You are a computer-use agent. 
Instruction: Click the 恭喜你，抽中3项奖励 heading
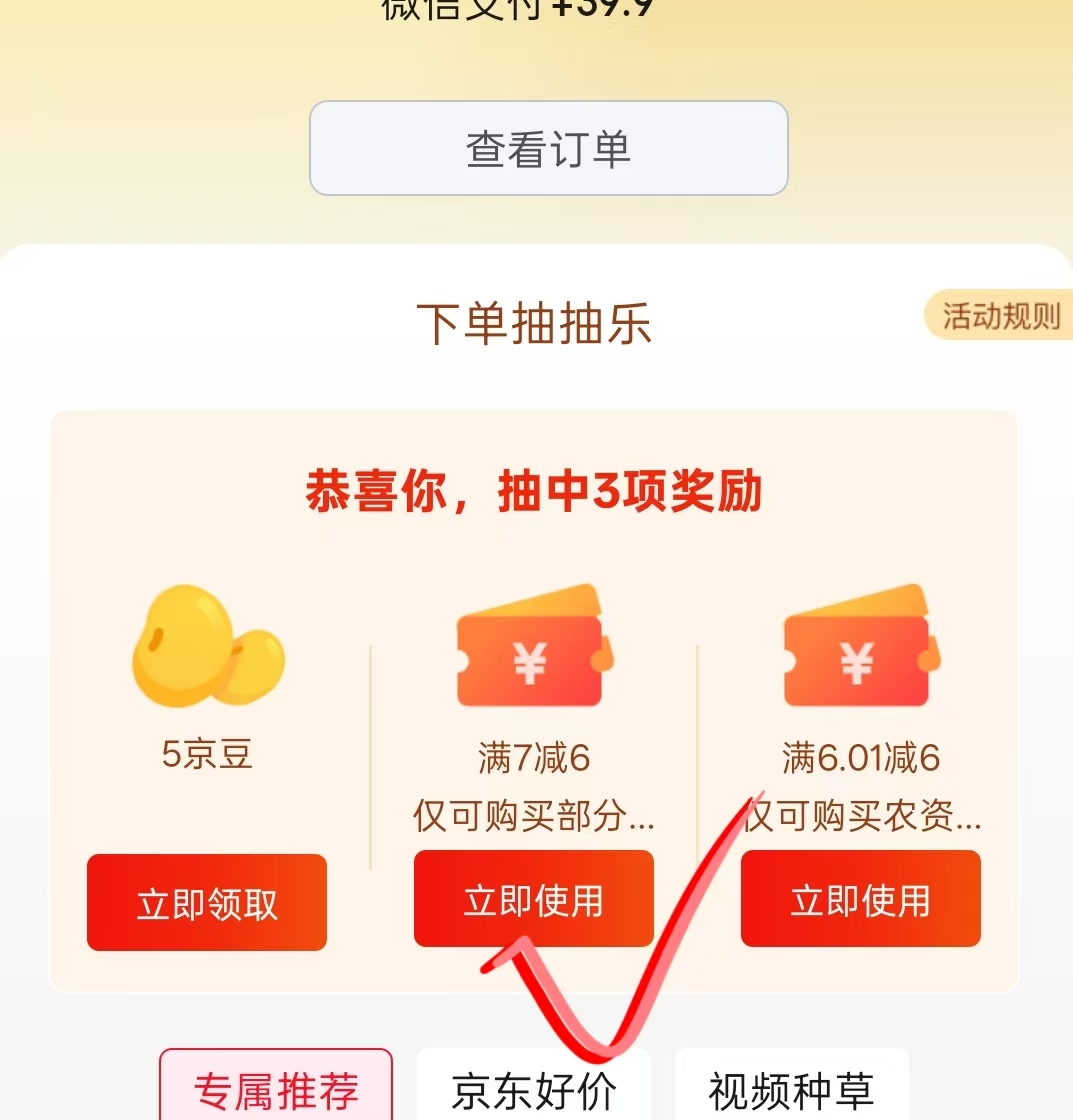point(533,491)
